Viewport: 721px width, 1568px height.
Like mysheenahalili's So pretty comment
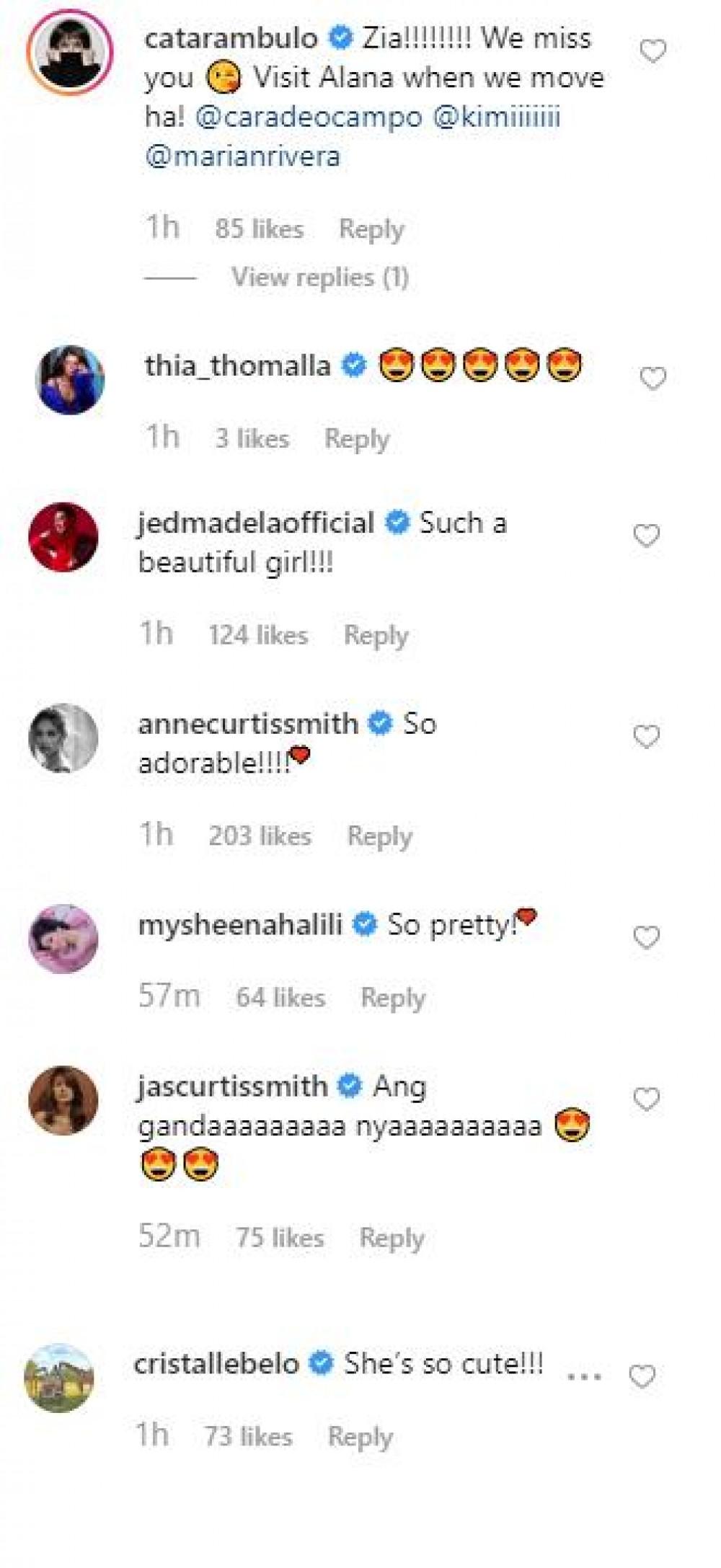click(x=646, y=937)
